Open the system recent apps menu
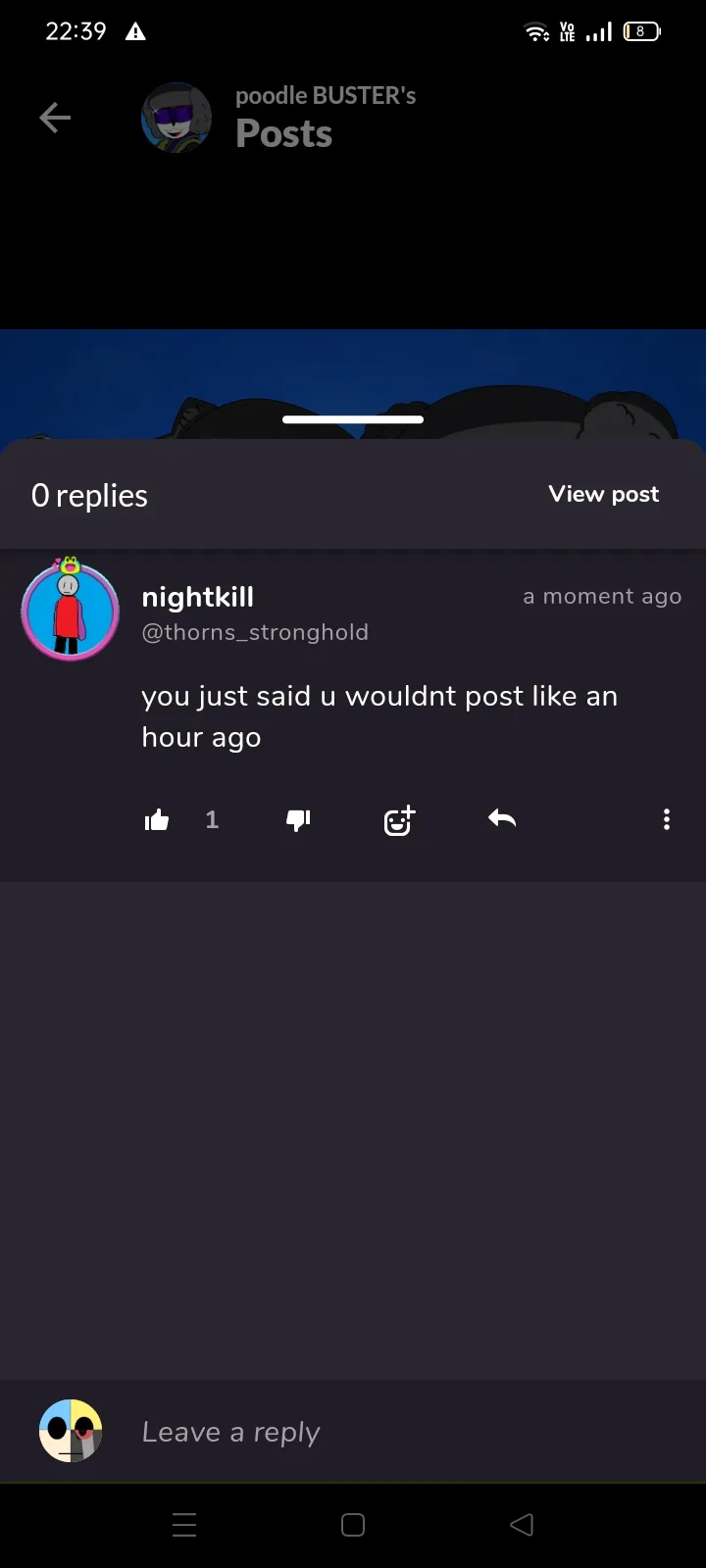706x1568 pixels. point(184,1525)
